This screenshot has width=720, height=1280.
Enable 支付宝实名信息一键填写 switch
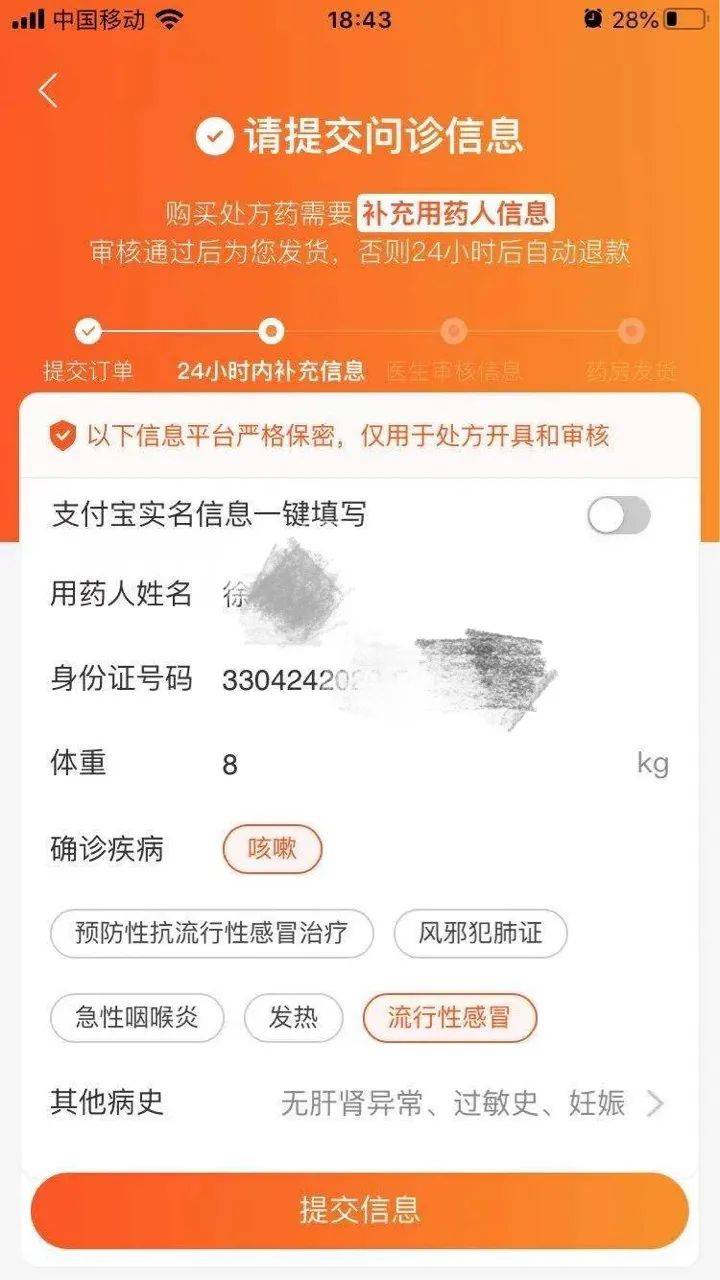(x=618, y=516)
